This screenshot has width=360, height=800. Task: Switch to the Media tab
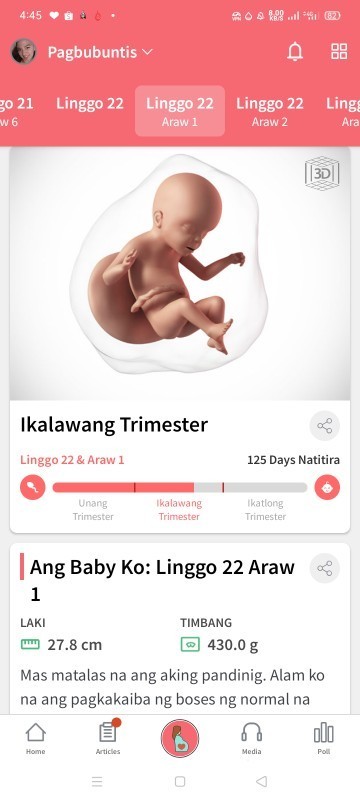(x=251, y=738)
